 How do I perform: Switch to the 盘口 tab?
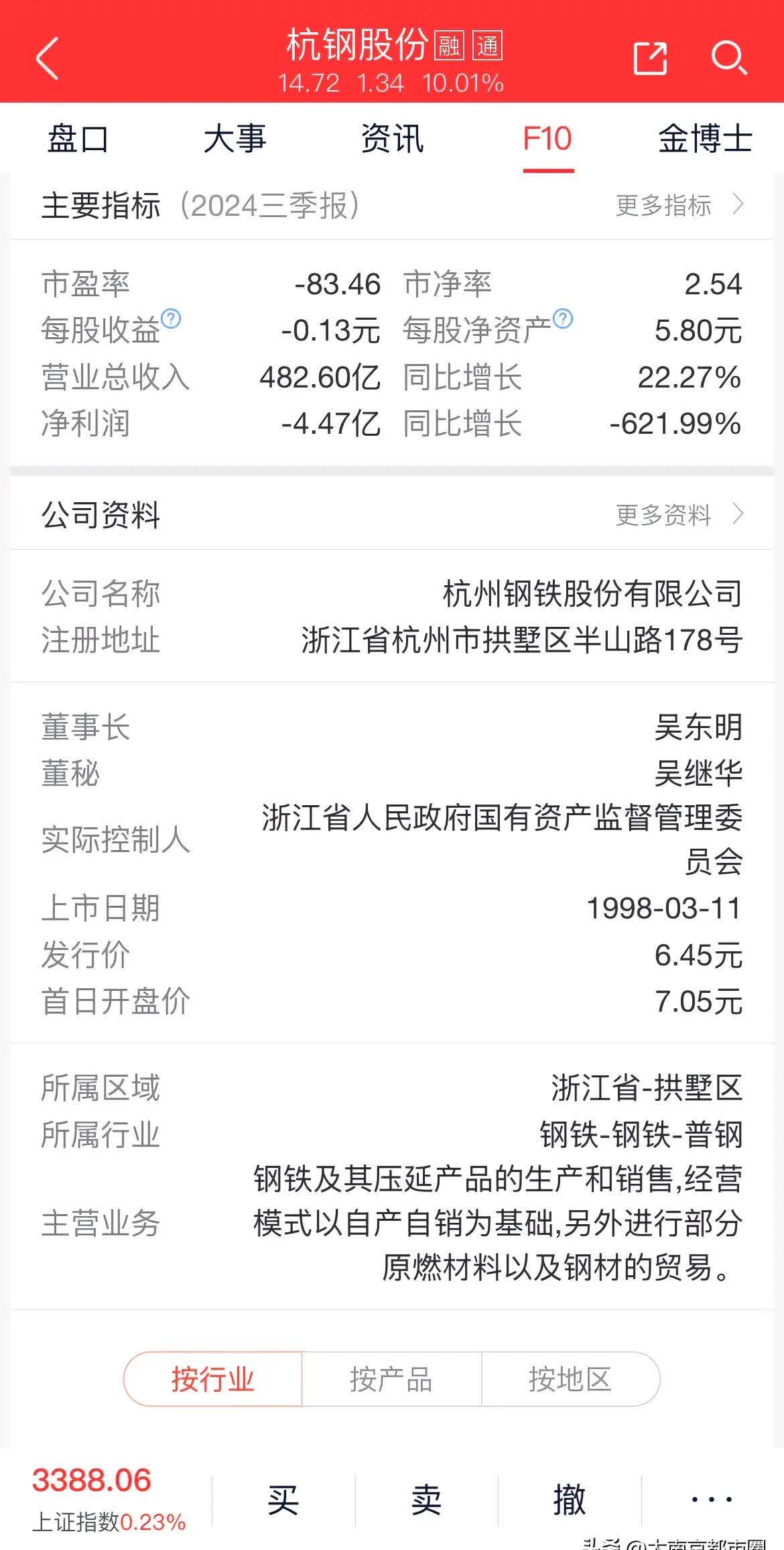78,139
